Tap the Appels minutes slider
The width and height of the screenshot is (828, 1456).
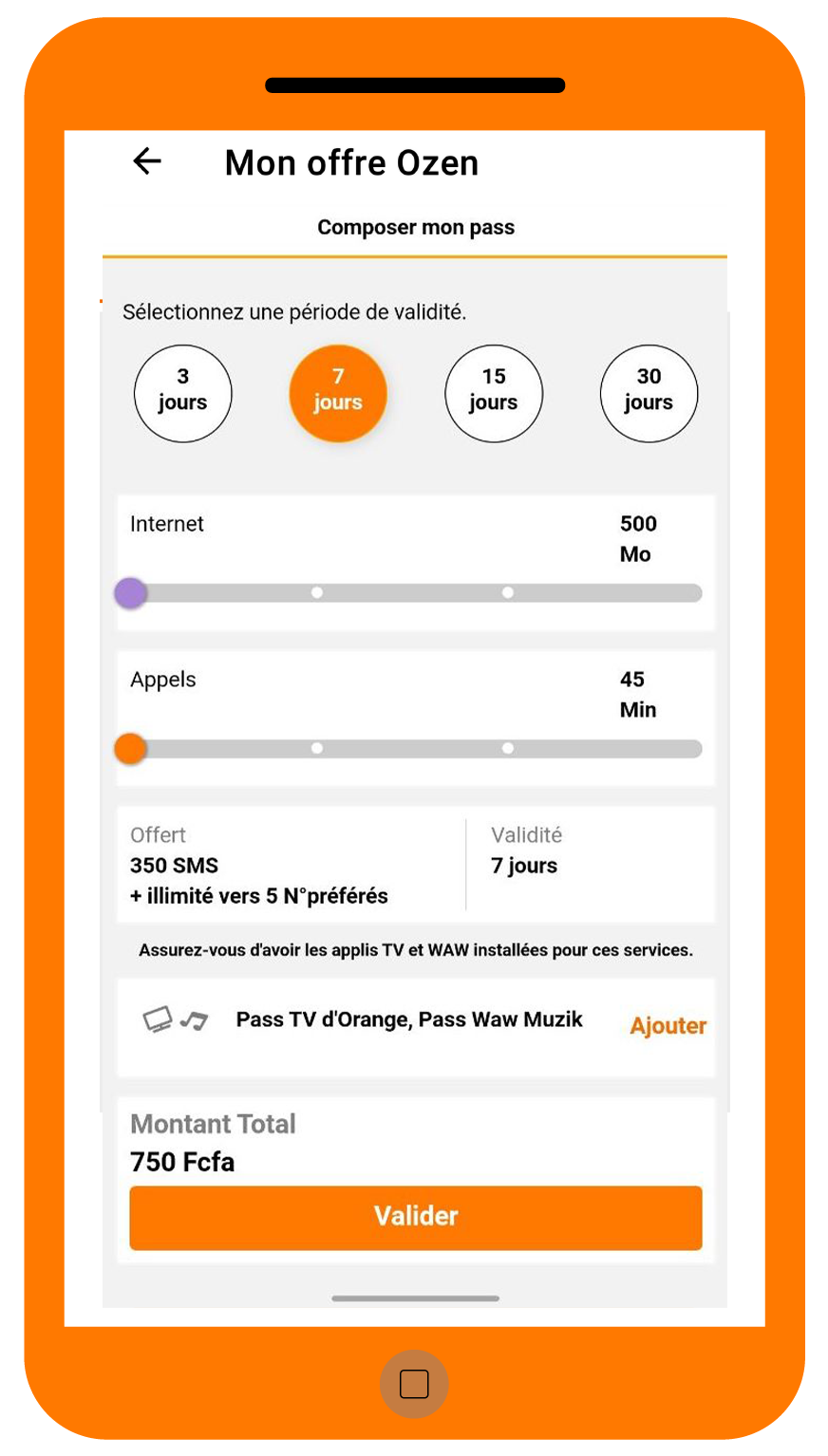click(416, 749)
